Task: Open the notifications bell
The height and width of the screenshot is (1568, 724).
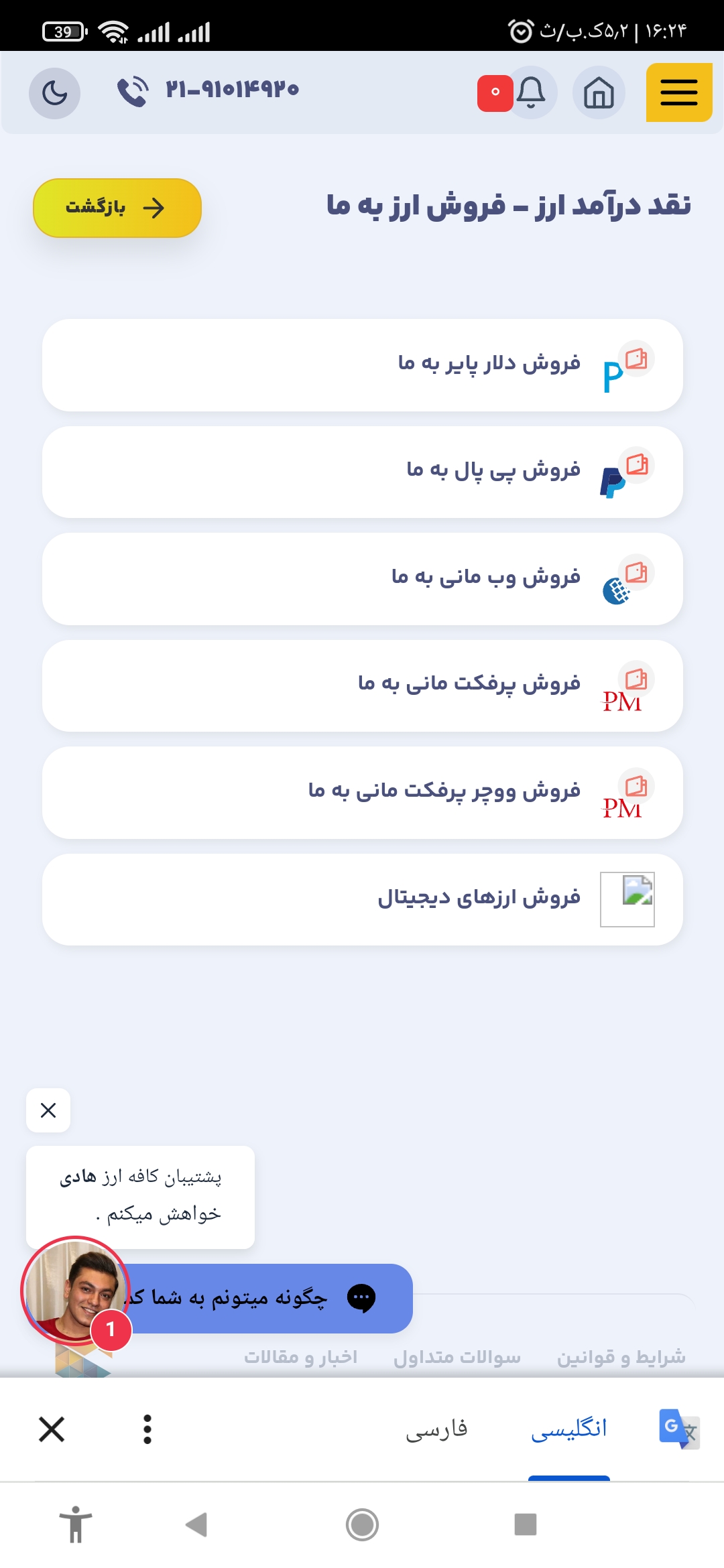Action: point(533,93)
